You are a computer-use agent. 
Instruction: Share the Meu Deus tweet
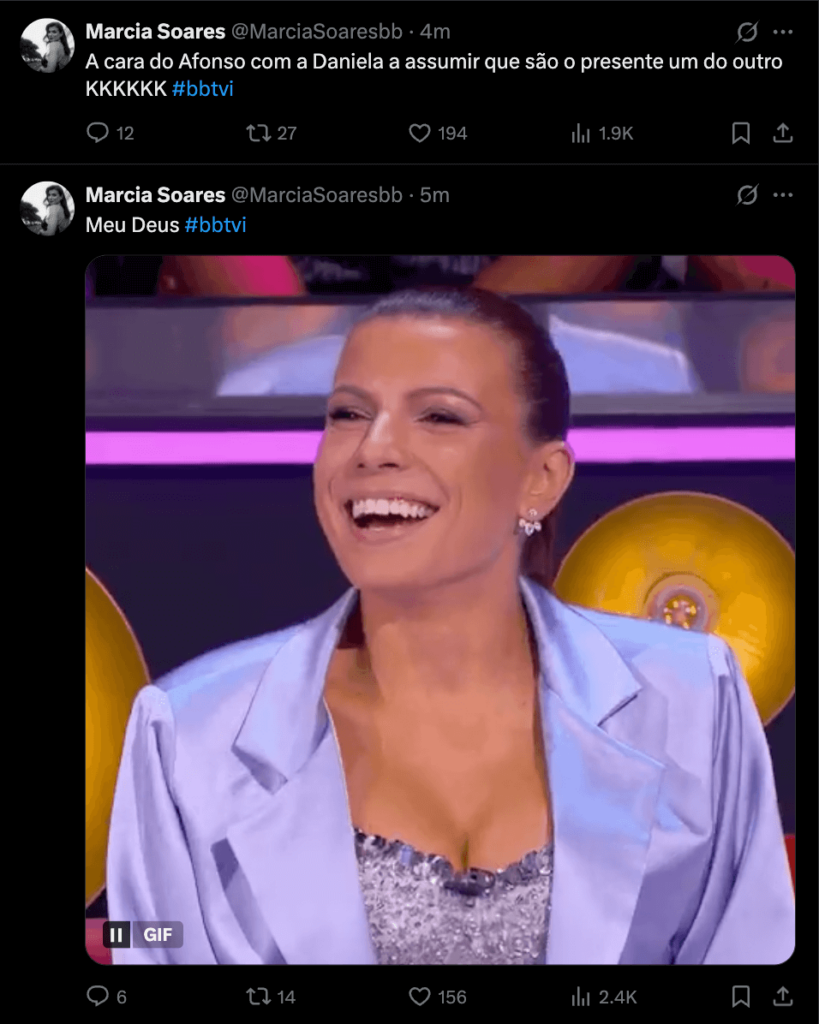point(784,996)
